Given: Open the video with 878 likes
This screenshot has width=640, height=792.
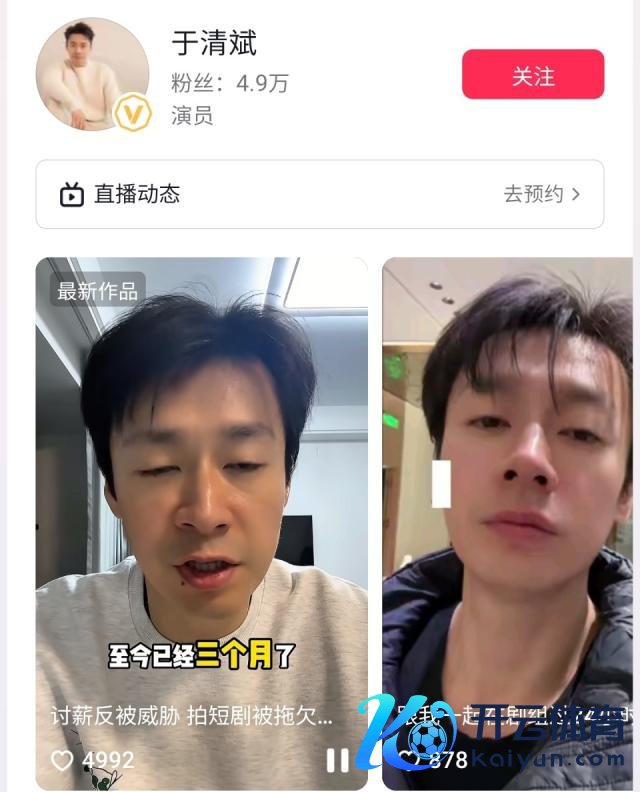Looking at the screenshot, I should [x=507, y=500].
